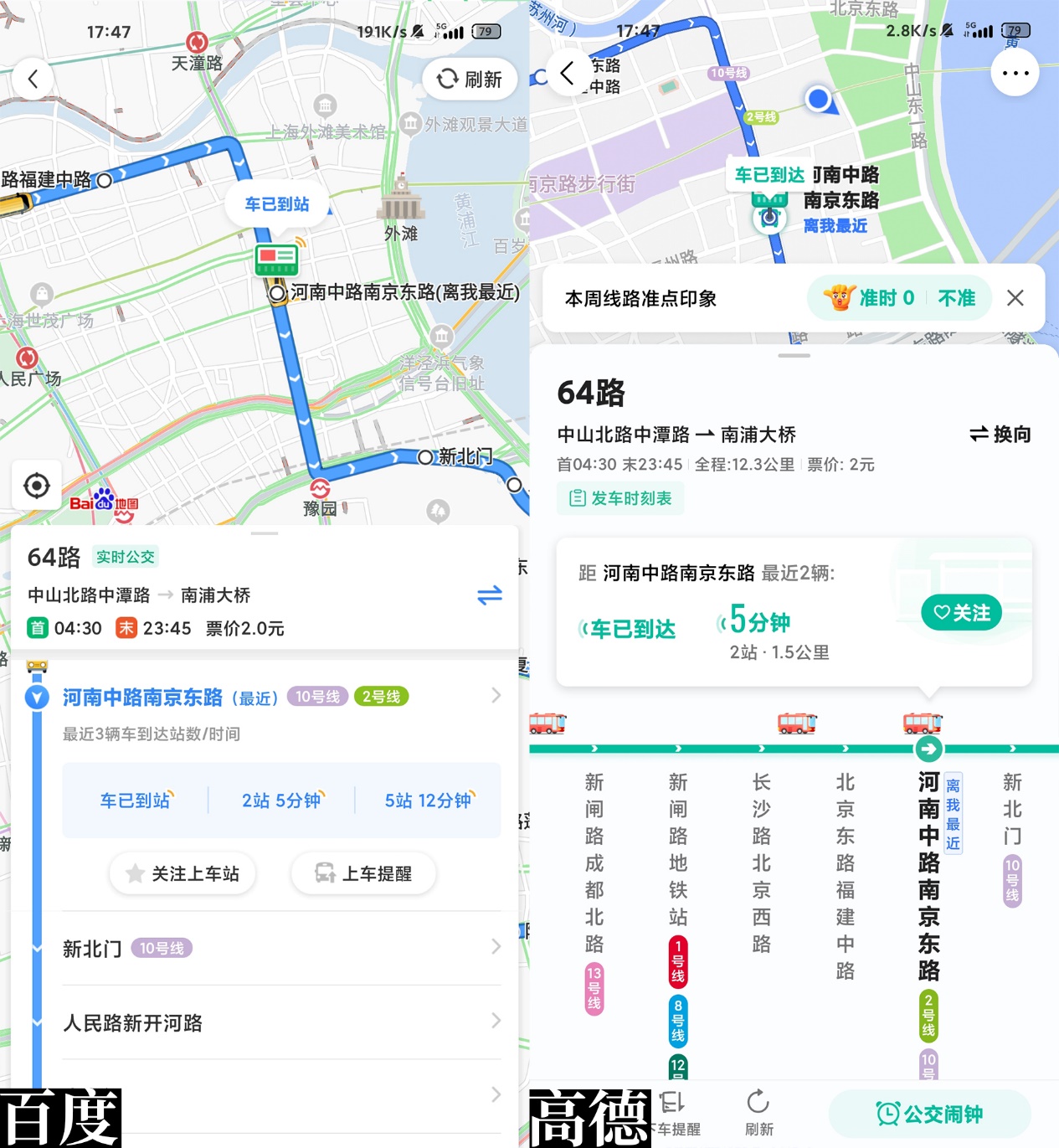
Task: Tap the GPS locate icon on the Baidu map
Action: tap(37, 485)
